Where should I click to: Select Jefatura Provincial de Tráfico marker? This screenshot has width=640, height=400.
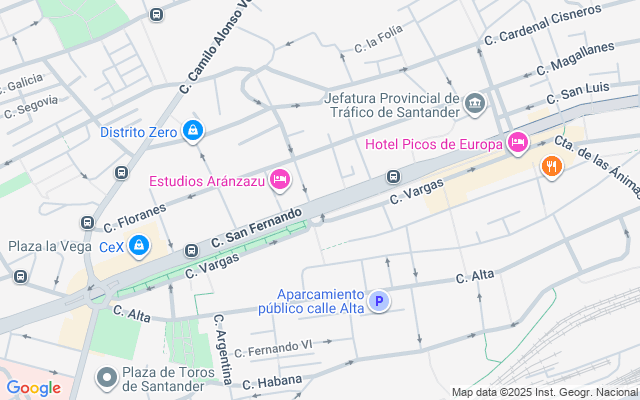pyautogui.click(x=475, y=104)
